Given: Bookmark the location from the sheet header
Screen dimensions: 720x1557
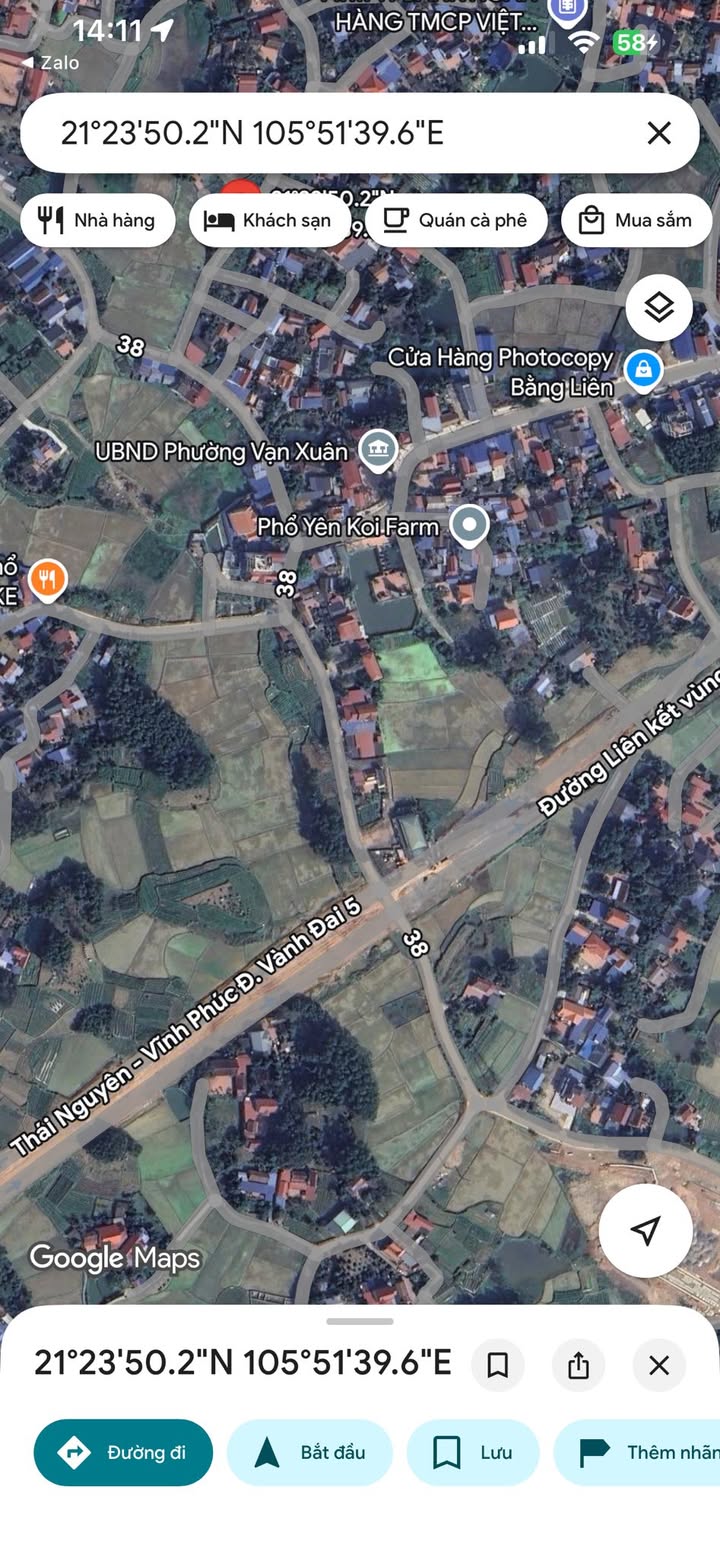Looking at the screenshot, I should click(498, 1365).
